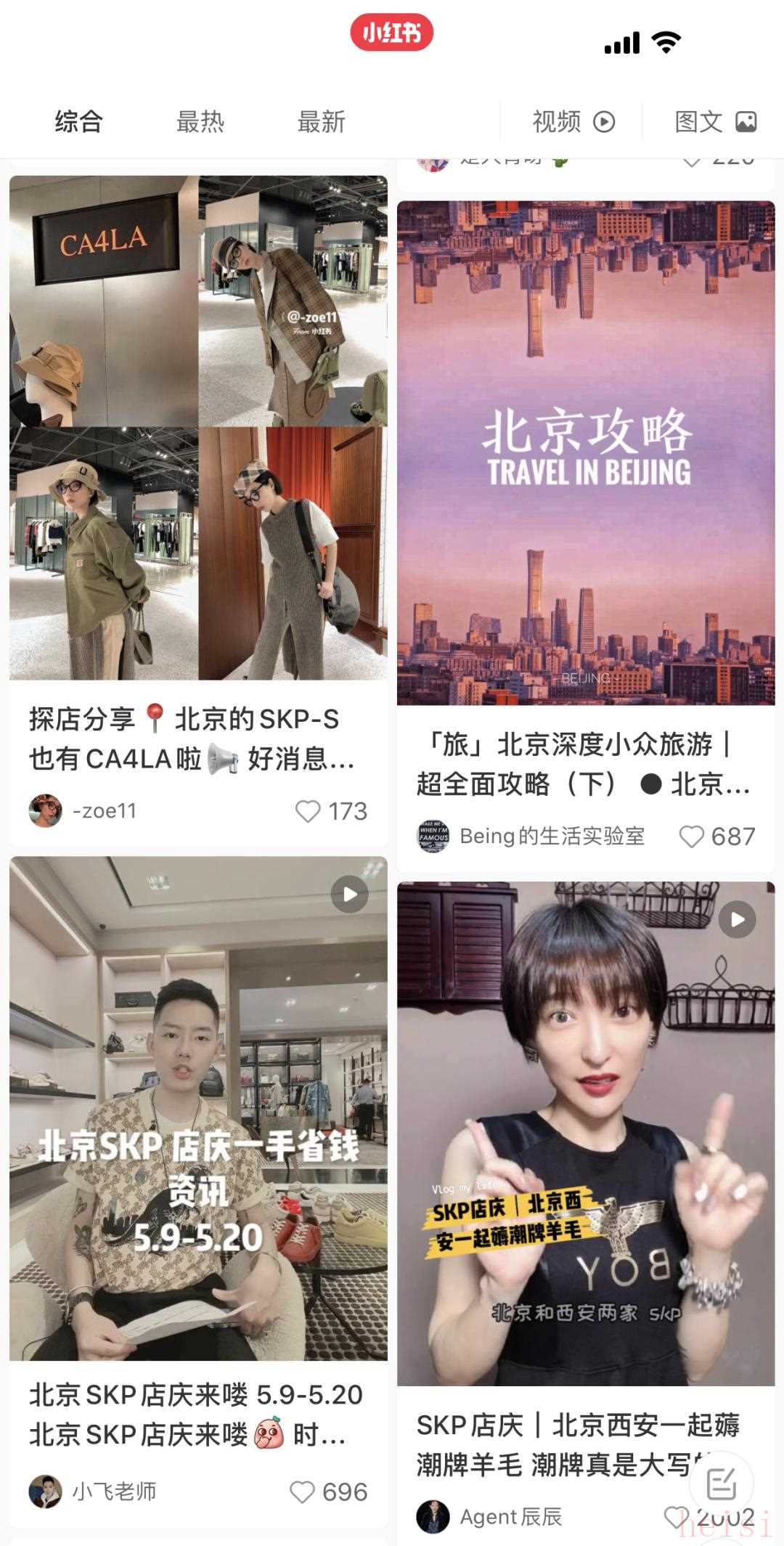Like 小飞老师's SKP post
The width and height of the screenshot is (784, 1546).
click(302, 1492)
